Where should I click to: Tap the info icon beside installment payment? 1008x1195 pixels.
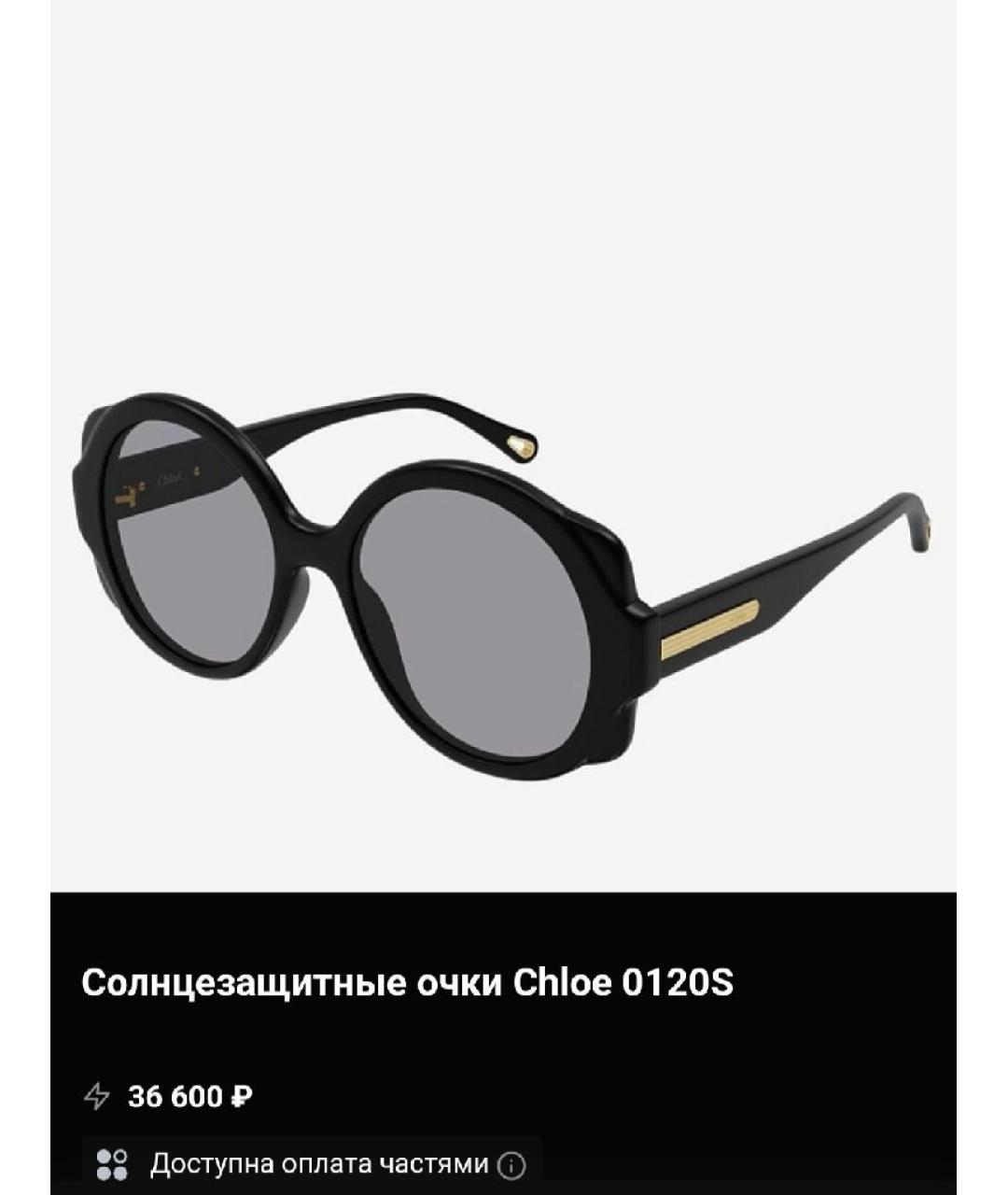pos(511,1165)
